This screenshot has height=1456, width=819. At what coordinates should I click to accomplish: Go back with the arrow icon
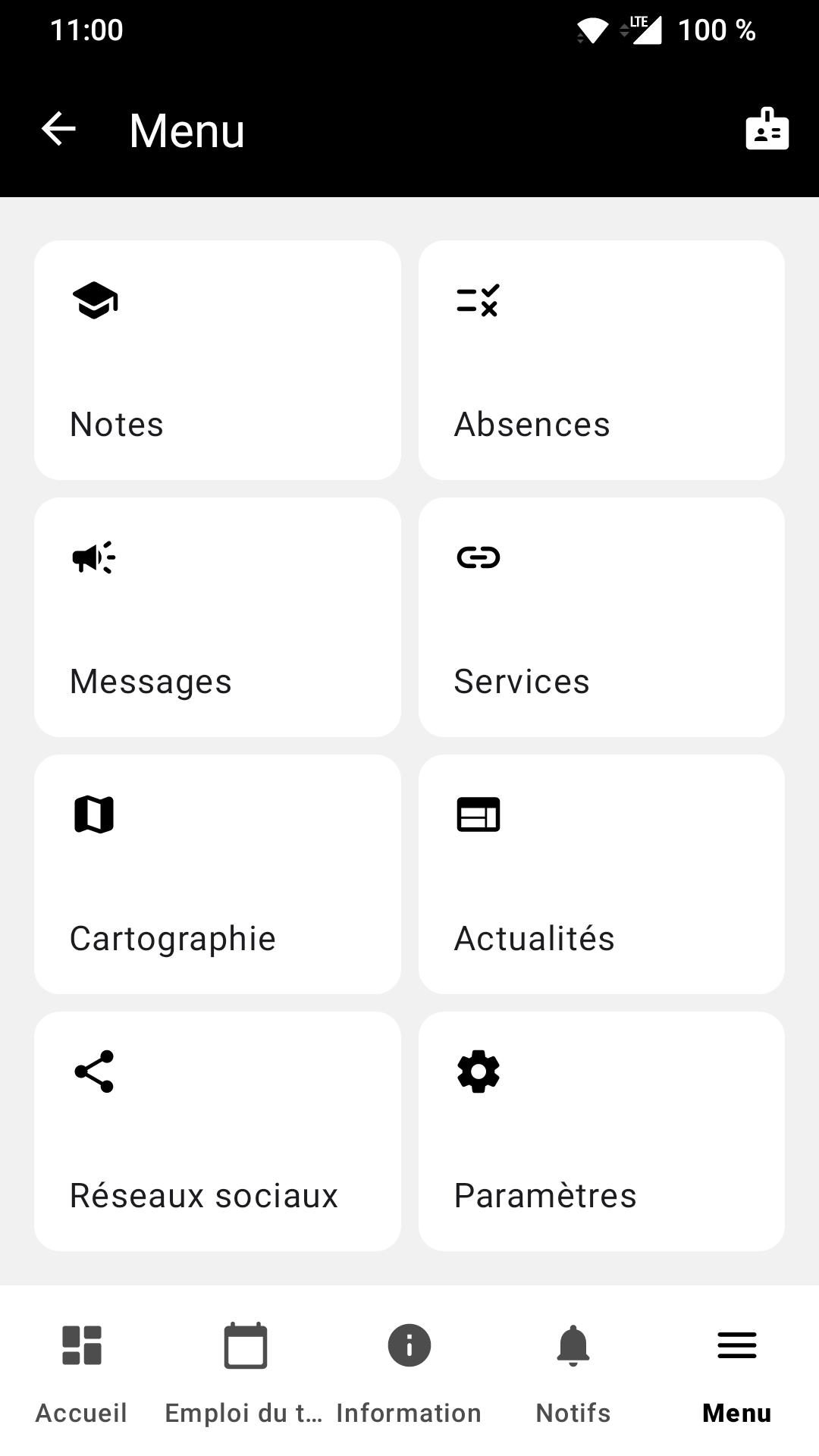(58, 129)
